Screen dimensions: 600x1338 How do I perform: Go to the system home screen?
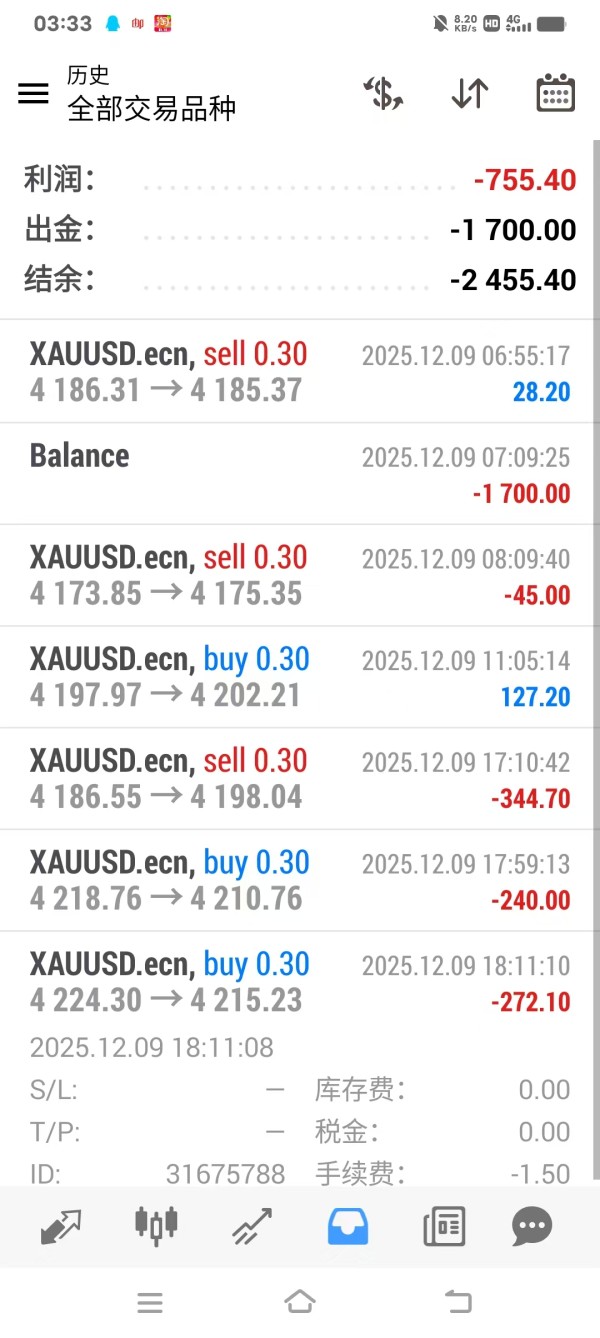pyautogui.click(x=299, y=1302)
